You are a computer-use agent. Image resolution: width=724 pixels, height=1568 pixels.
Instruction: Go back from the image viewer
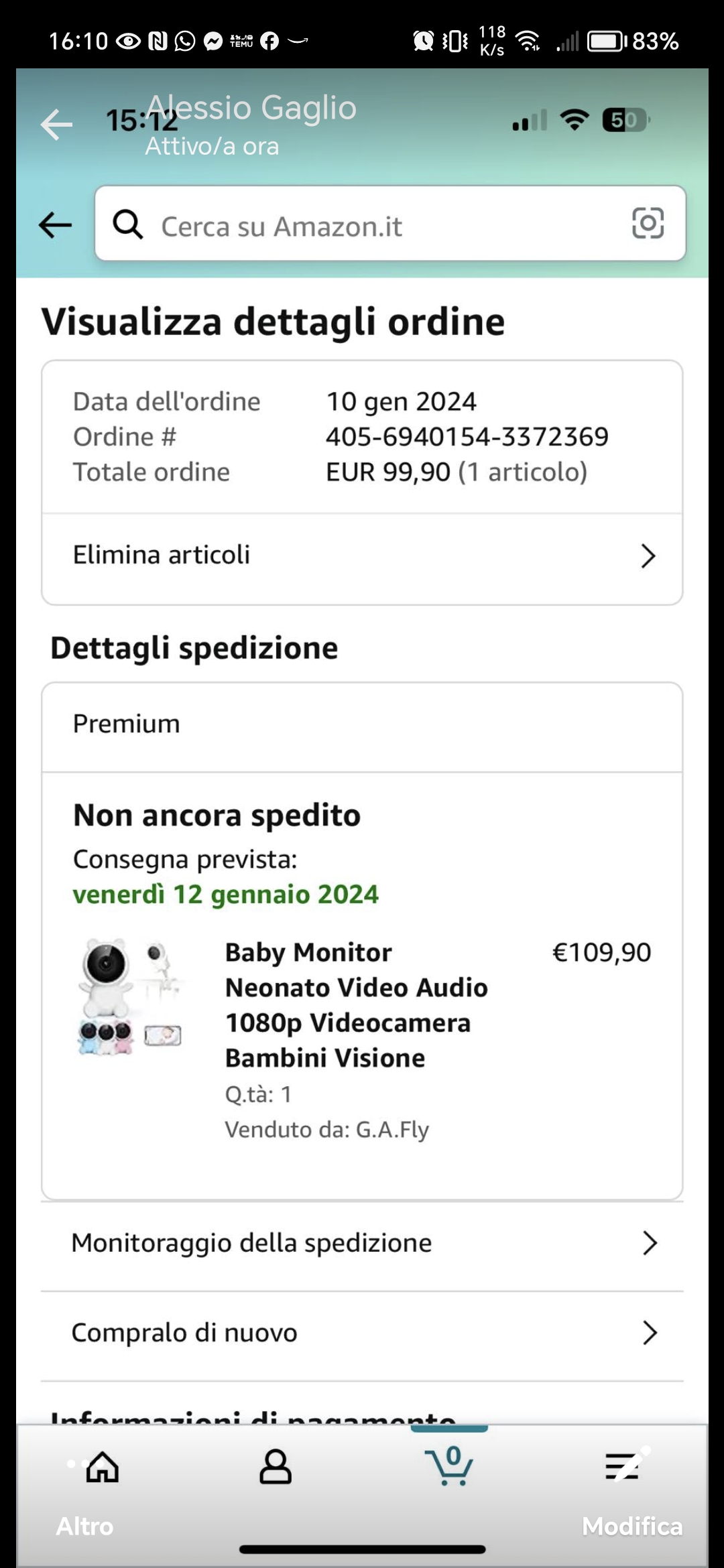tap(56, 125)
